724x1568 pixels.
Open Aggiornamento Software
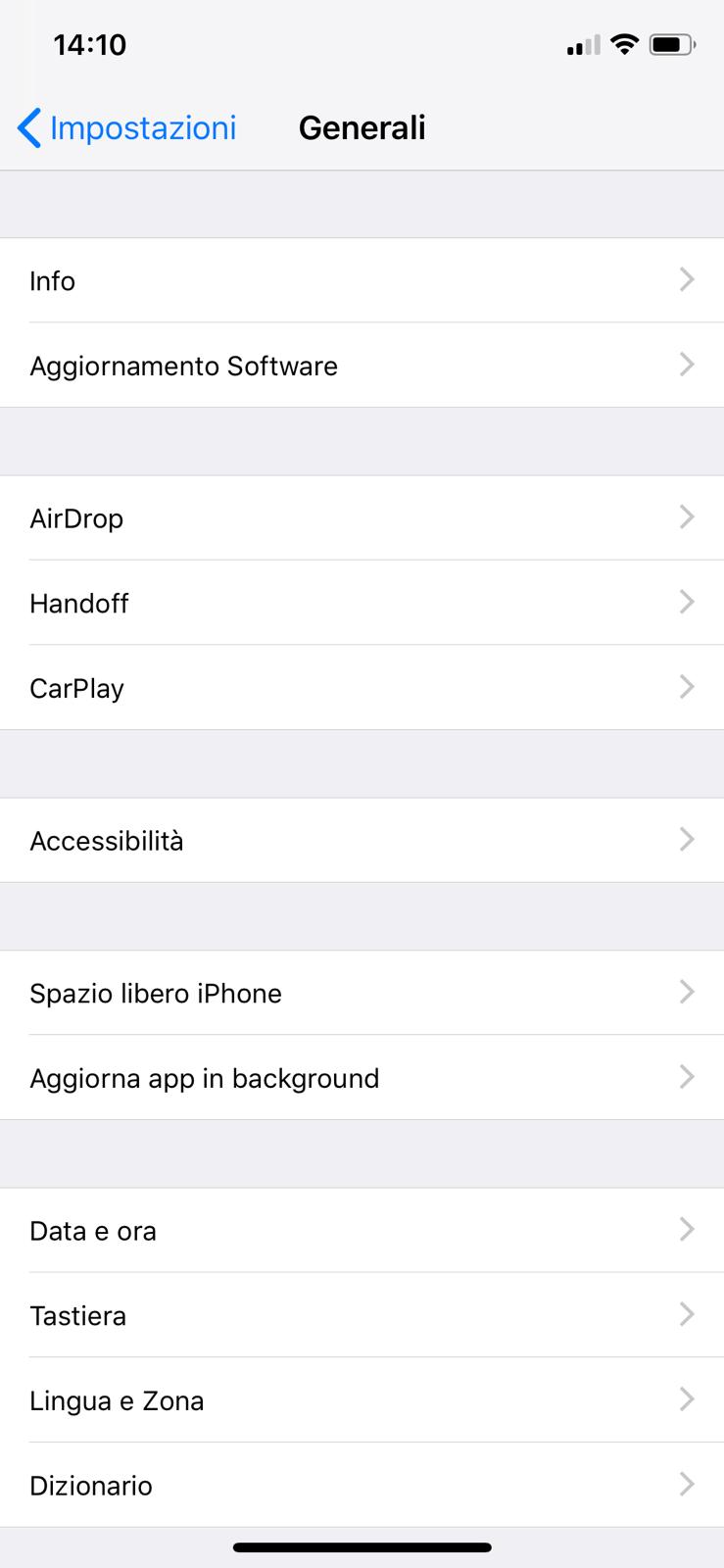point(362,366)
